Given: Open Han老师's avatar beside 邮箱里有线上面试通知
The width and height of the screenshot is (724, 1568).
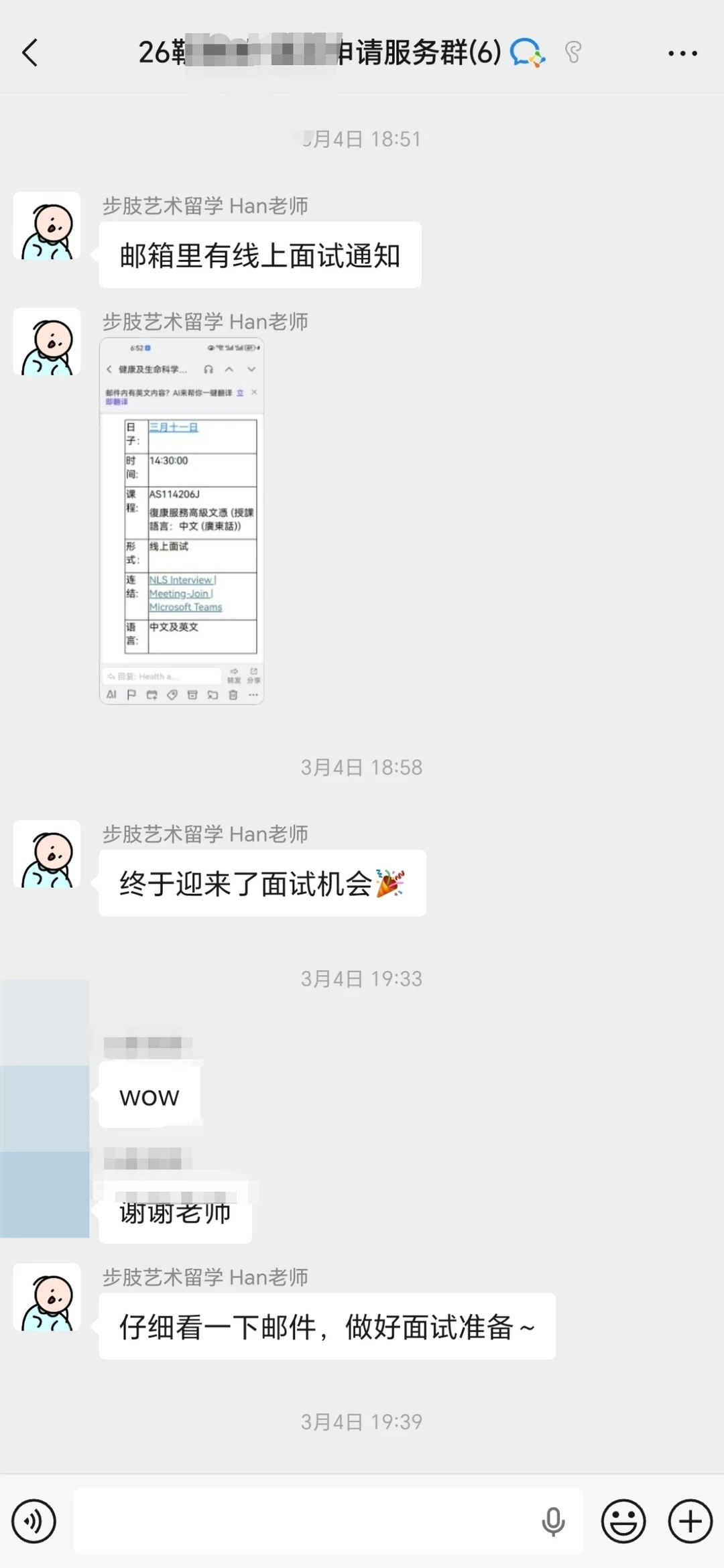Looking at the screenshot, I should [x=47, y=226].
